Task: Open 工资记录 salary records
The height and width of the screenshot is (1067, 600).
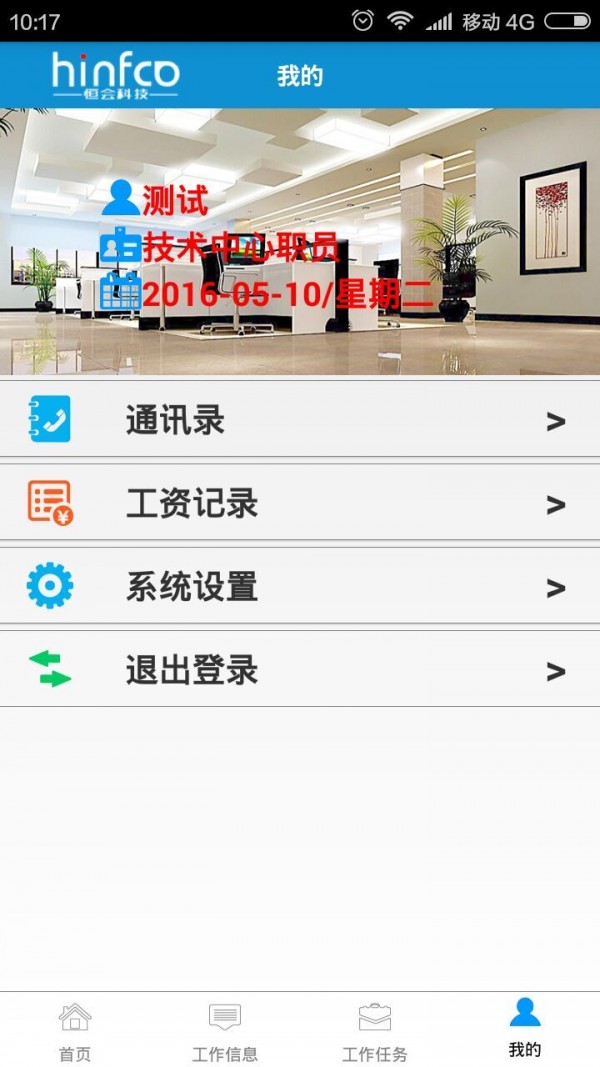Action: [300, 503]
